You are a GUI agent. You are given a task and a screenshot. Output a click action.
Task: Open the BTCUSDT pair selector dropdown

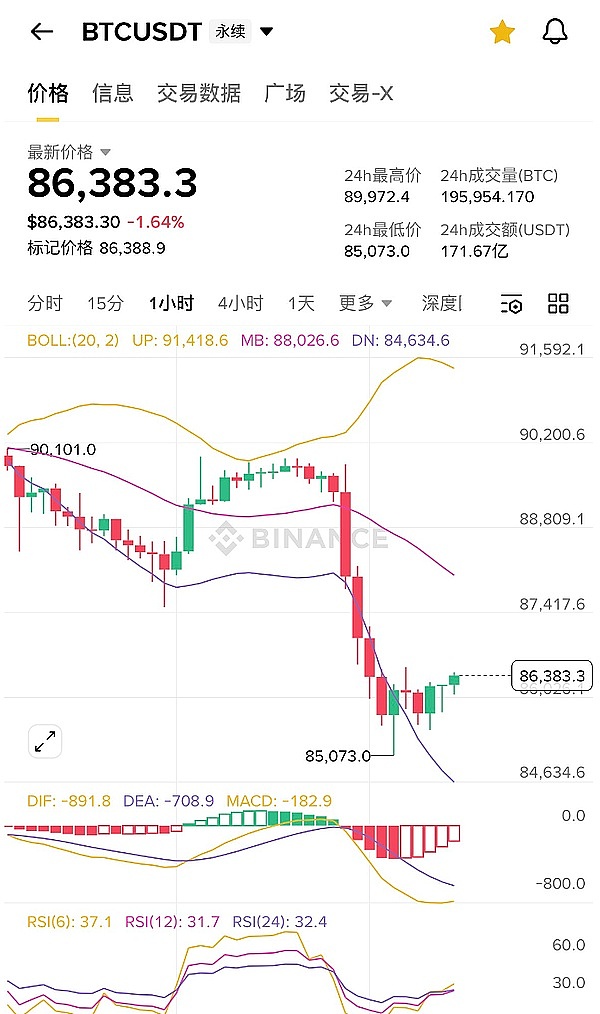pos(266,32)
